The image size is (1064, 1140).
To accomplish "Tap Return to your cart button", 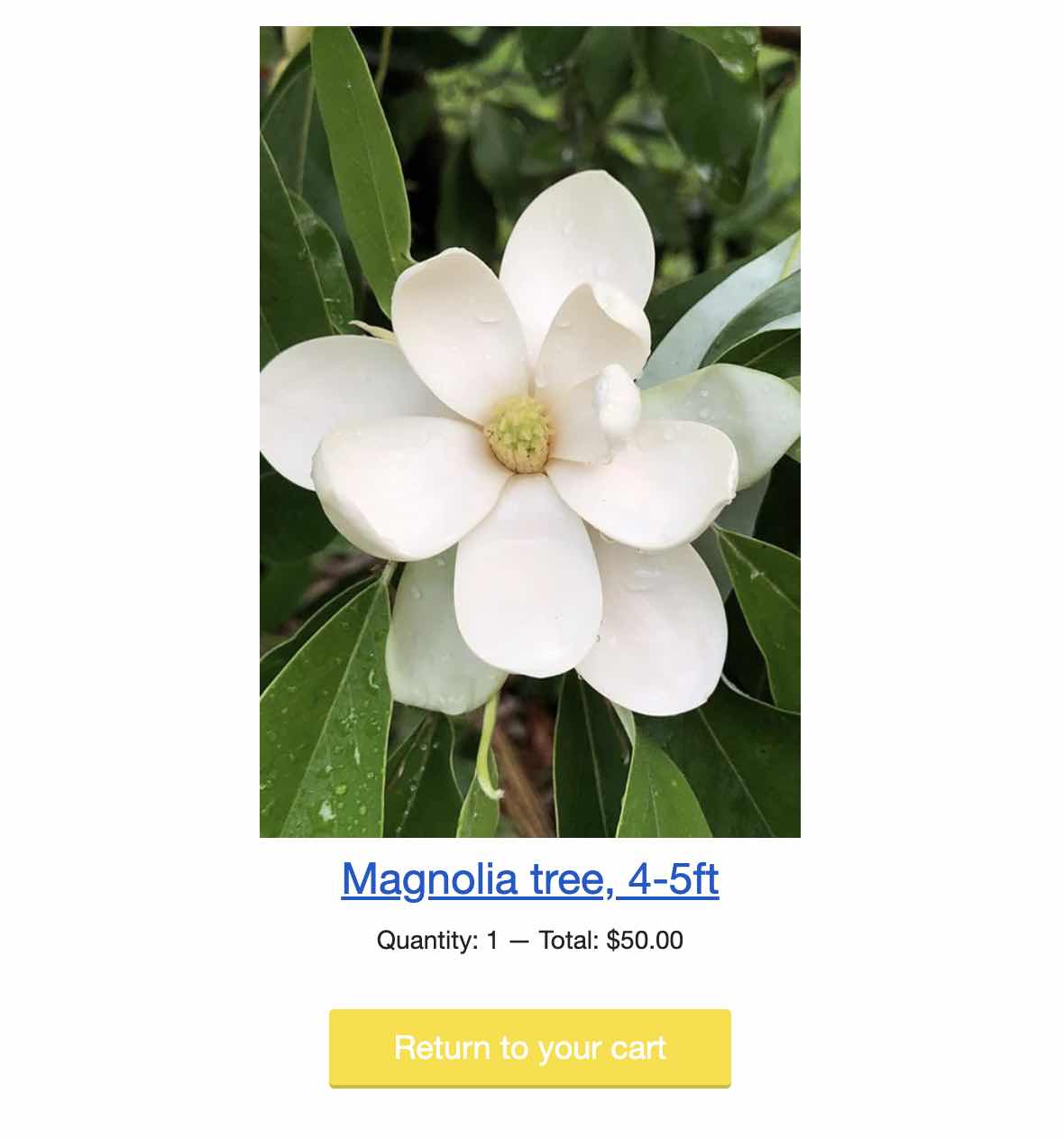I will (529, 1048).
